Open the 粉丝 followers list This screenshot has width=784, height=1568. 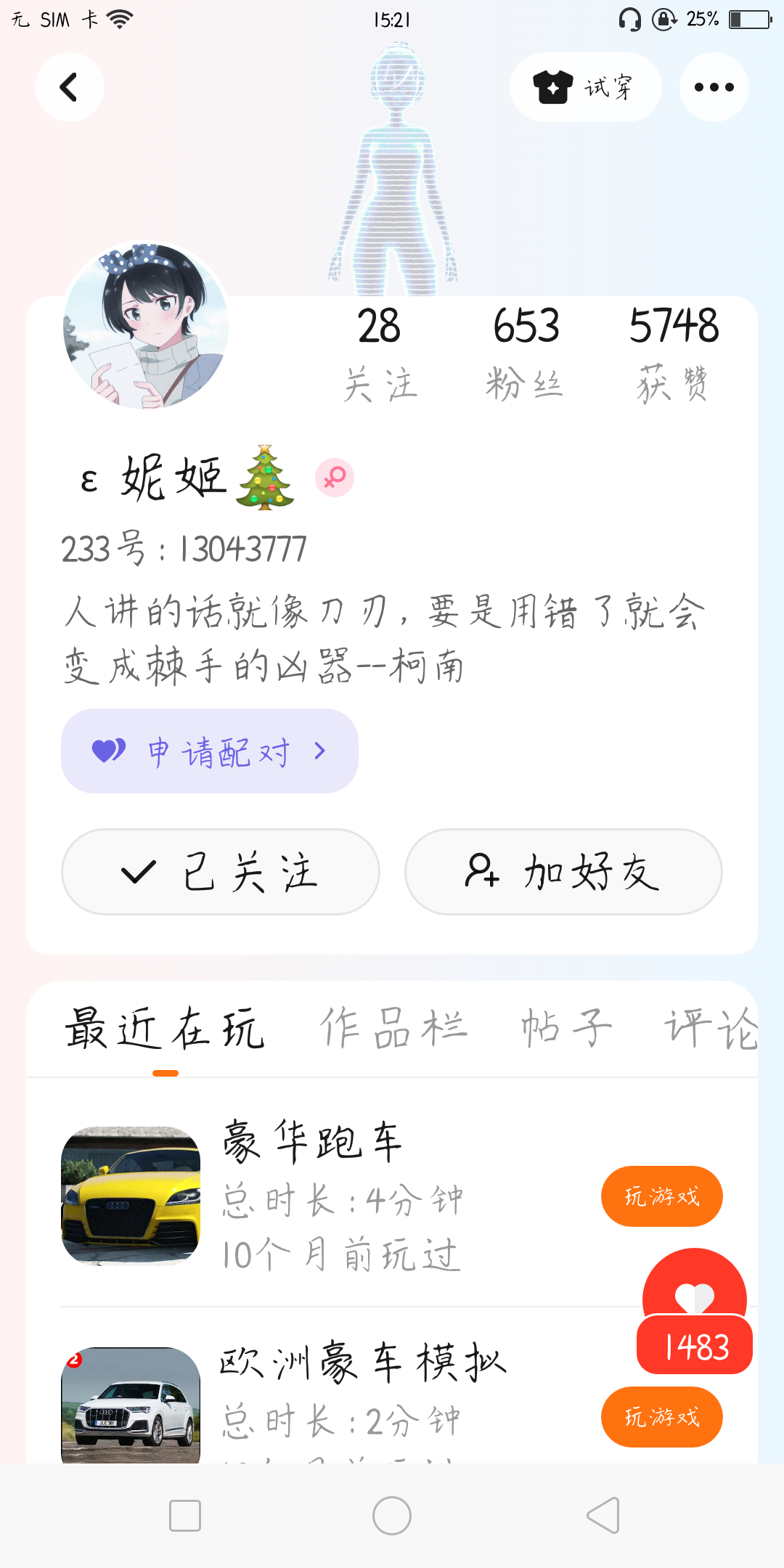coord(526,353)
